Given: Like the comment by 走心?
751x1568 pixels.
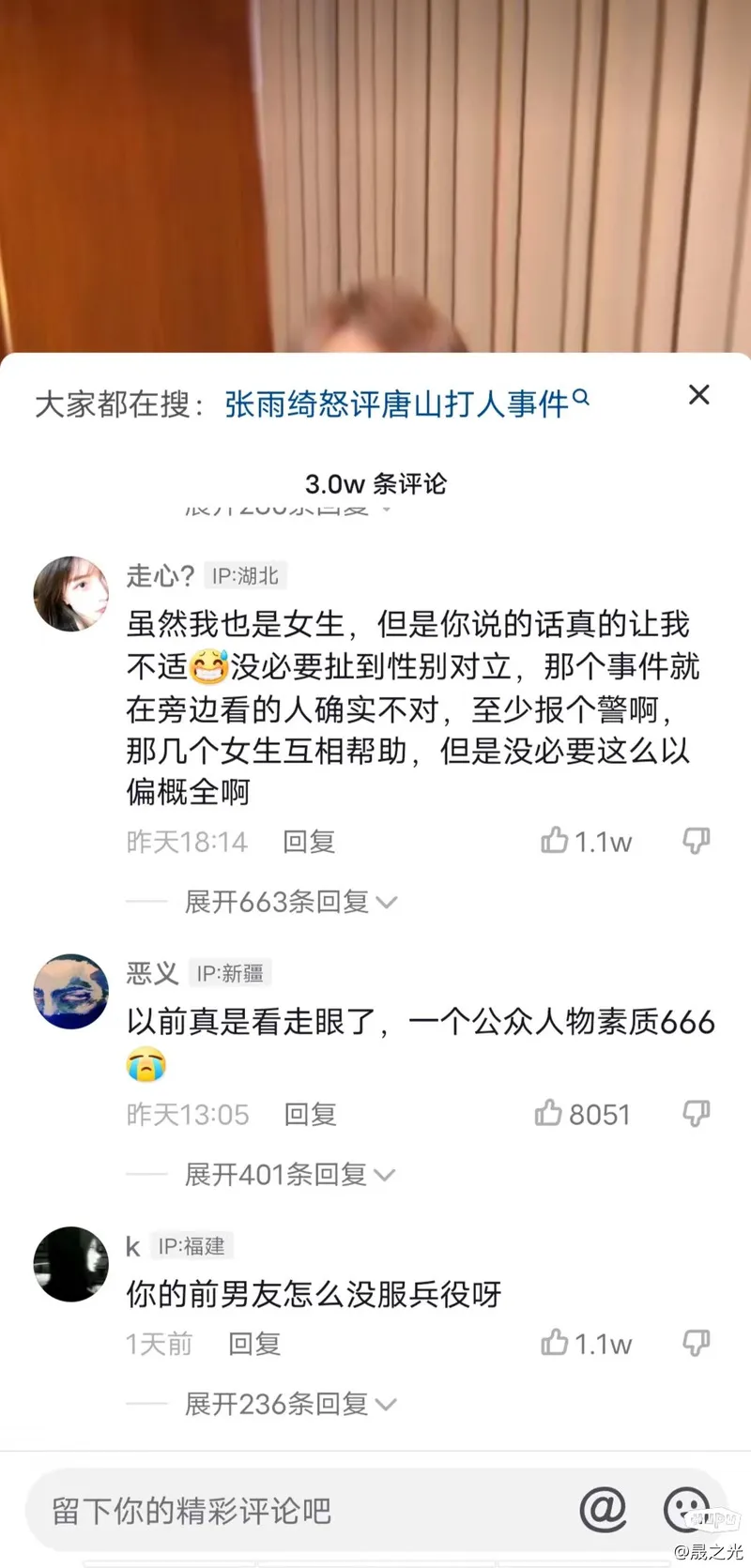Looking at the screenshot, I should 555,841.
